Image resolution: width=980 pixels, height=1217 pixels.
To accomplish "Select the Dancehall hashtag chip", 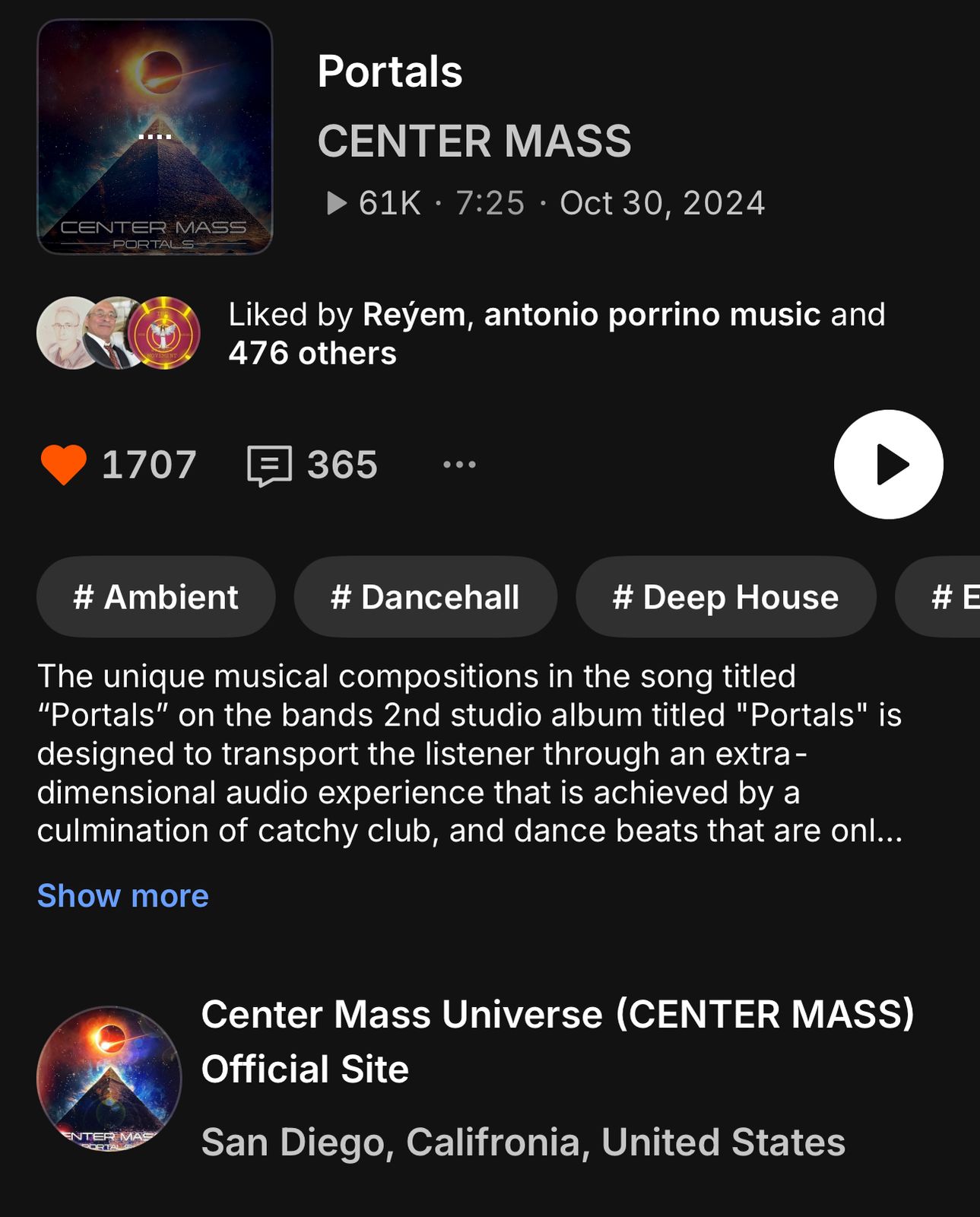I will [x=425, y=597].
